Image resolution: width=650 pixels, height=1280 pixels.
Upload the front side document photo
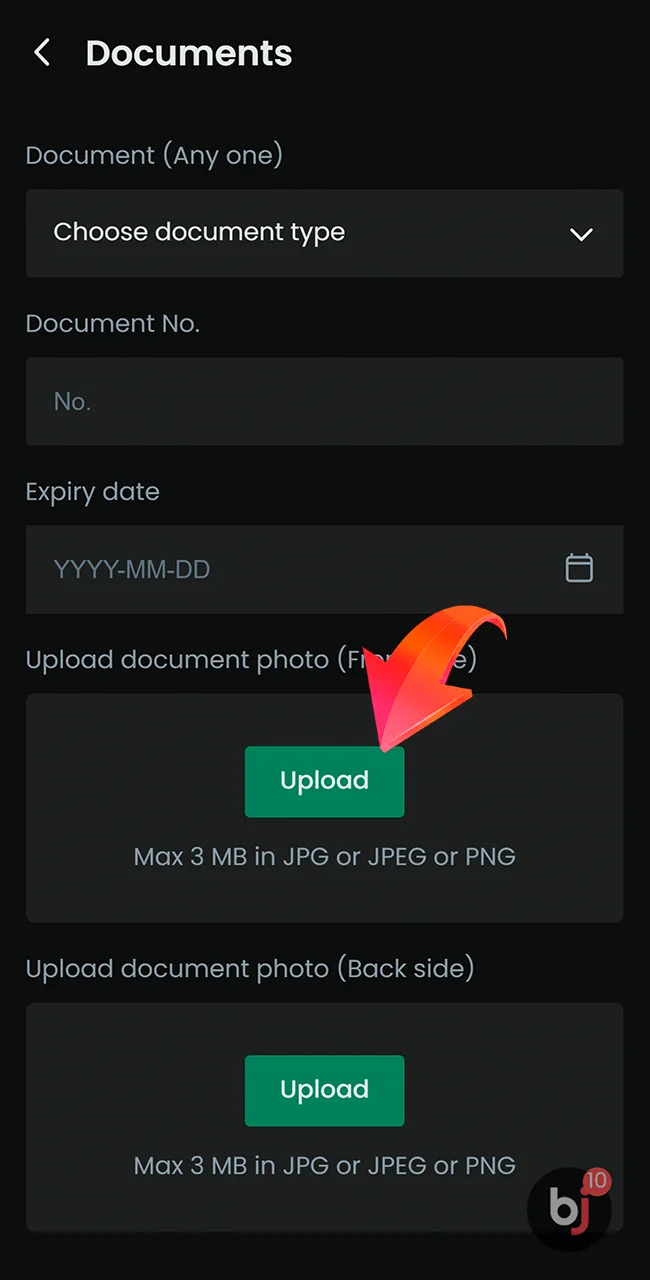click(x=324, y=781)
